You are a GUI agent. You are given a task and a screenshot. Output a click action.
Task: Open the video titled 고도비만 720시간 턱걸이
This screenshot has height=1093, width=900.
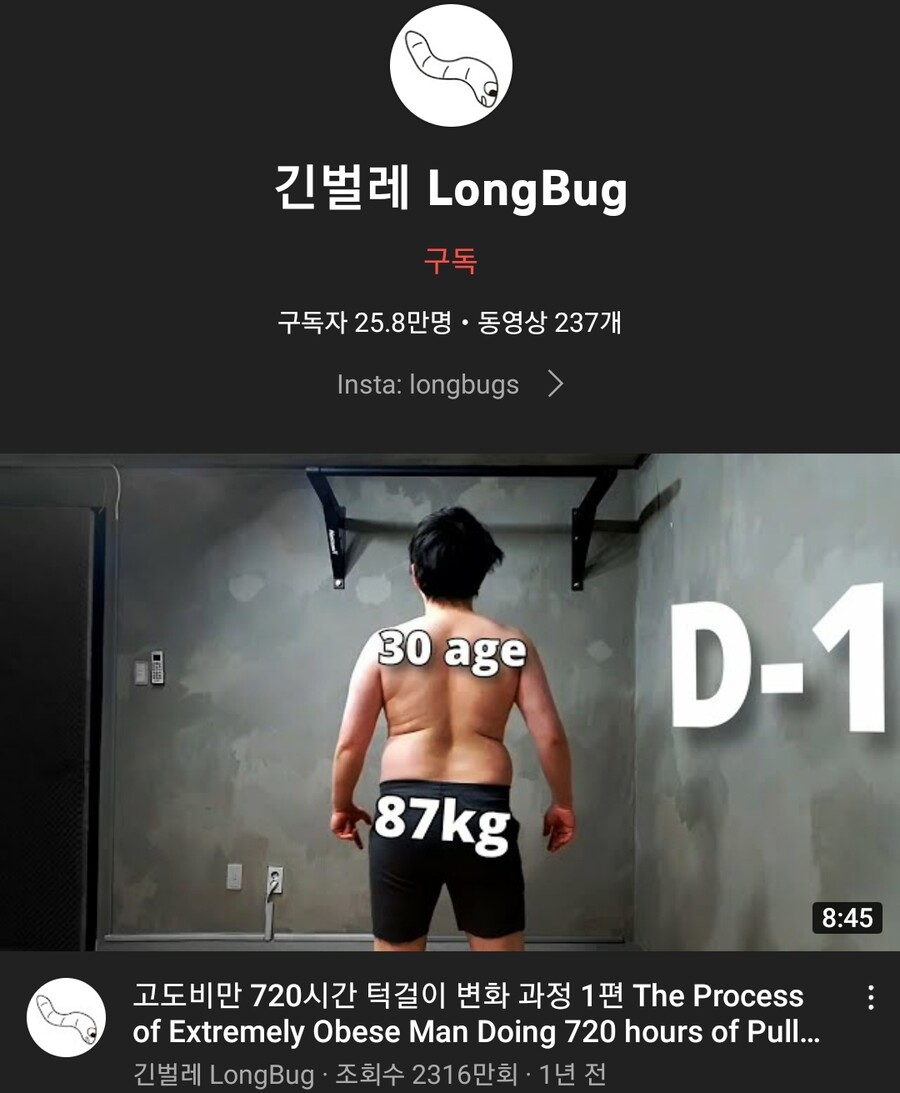[x=470, y=1014]
